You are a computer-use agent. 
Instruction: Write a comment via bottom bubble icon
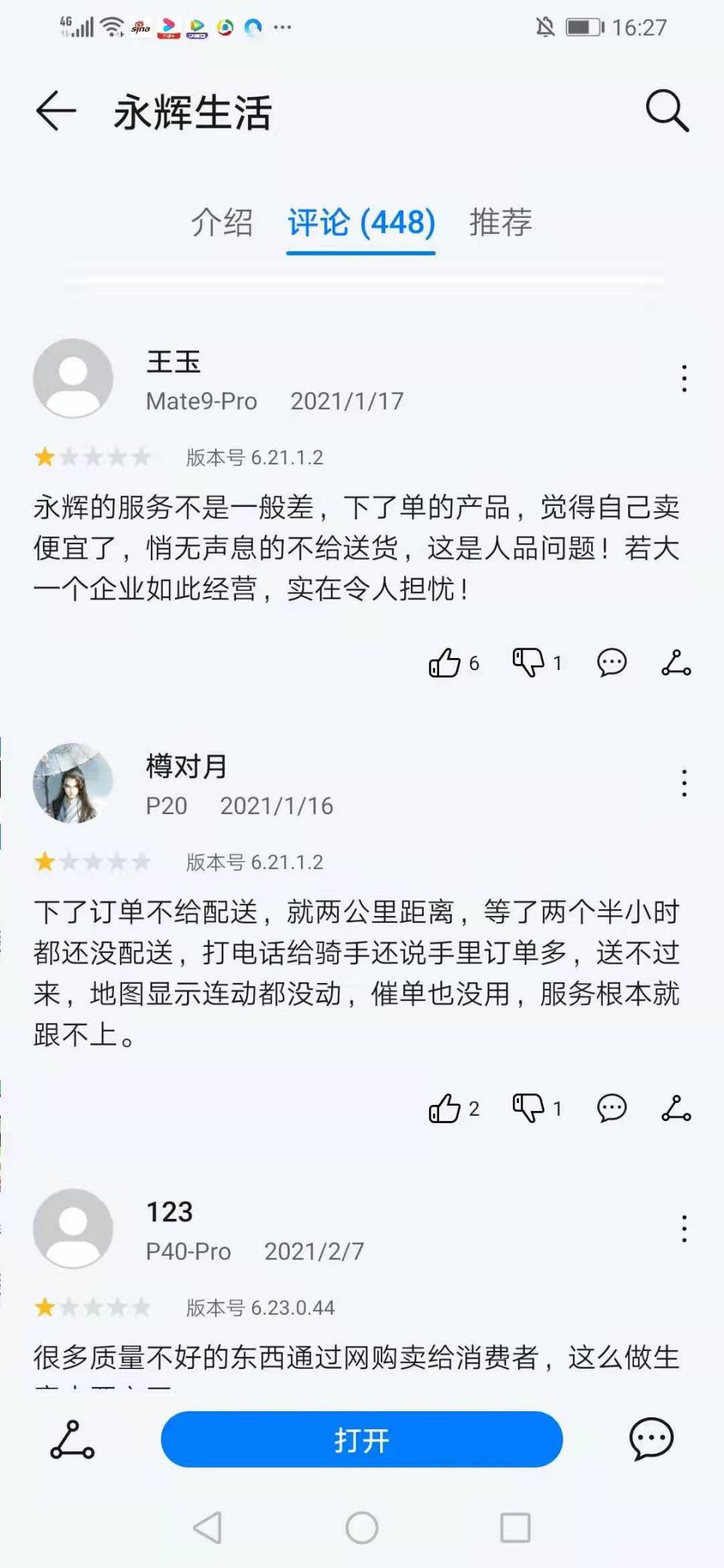click(x=651, y=1440)
